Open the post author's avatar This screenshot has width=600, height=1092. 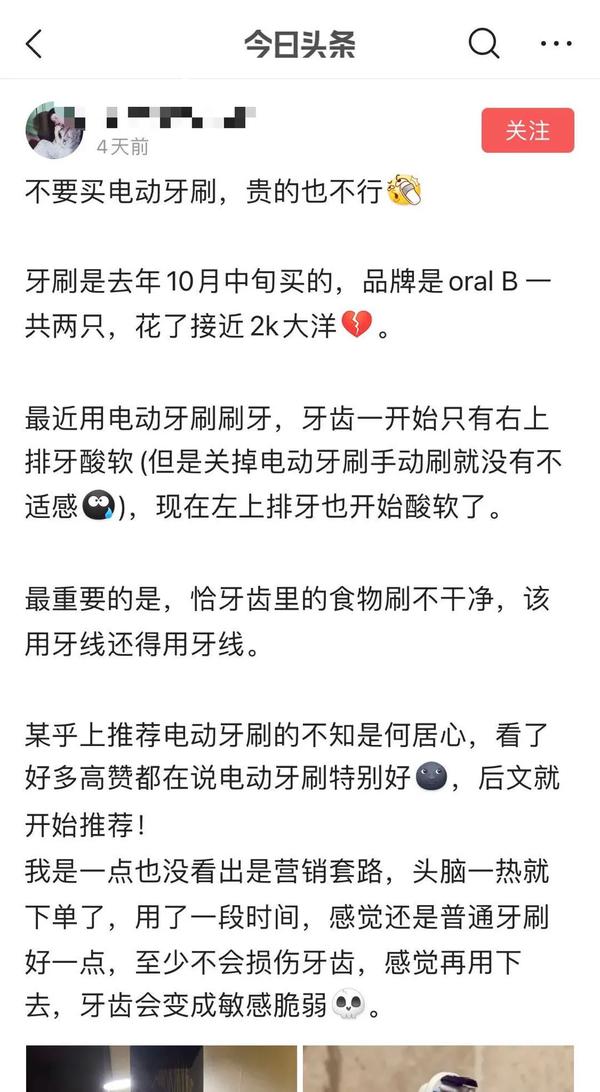[x=54, y=131]
